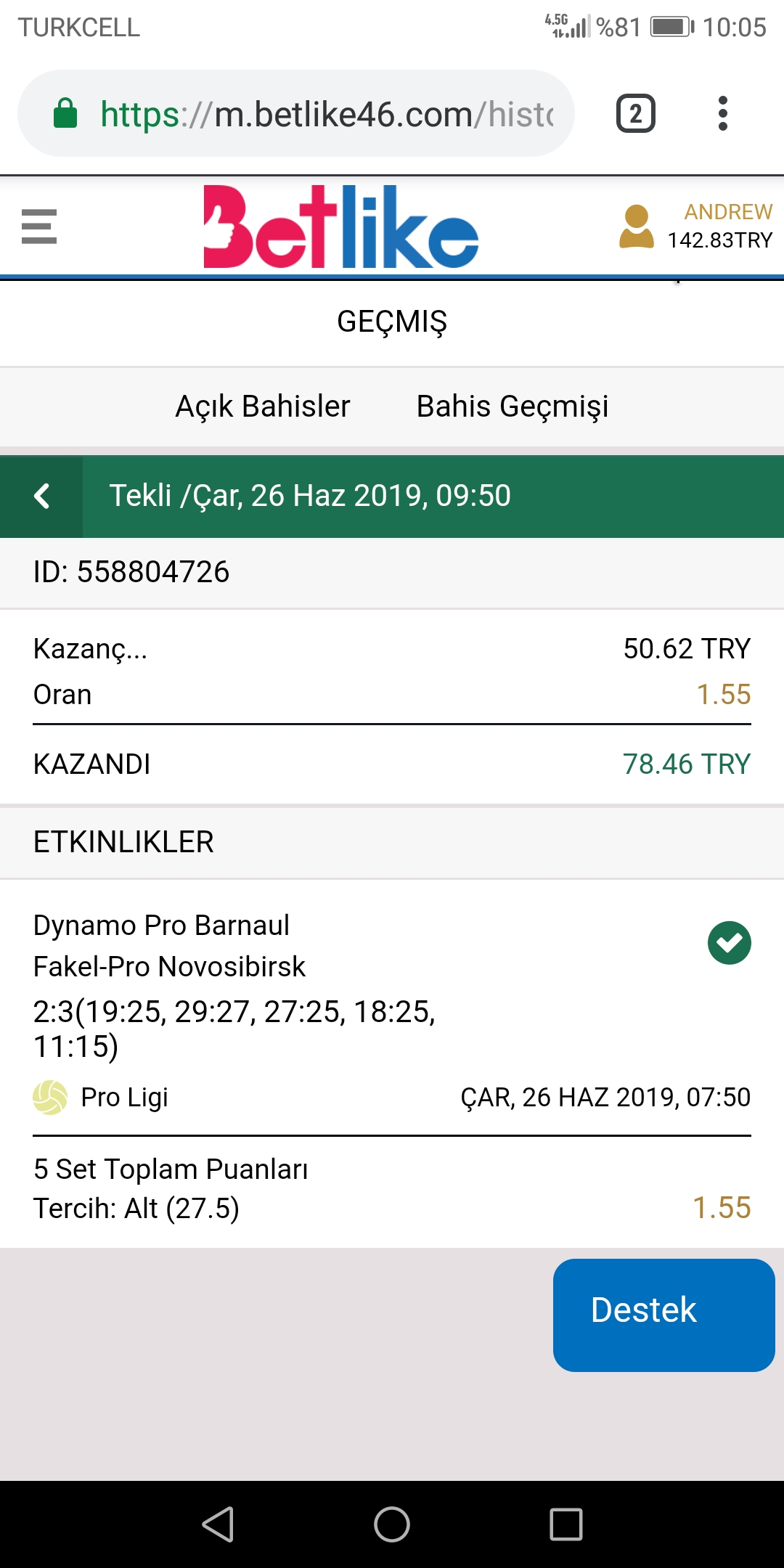The width and height of the screenshot is (784, 1568).
Task: Tap the Betlike logo to go home
Action: pos(340,226)
